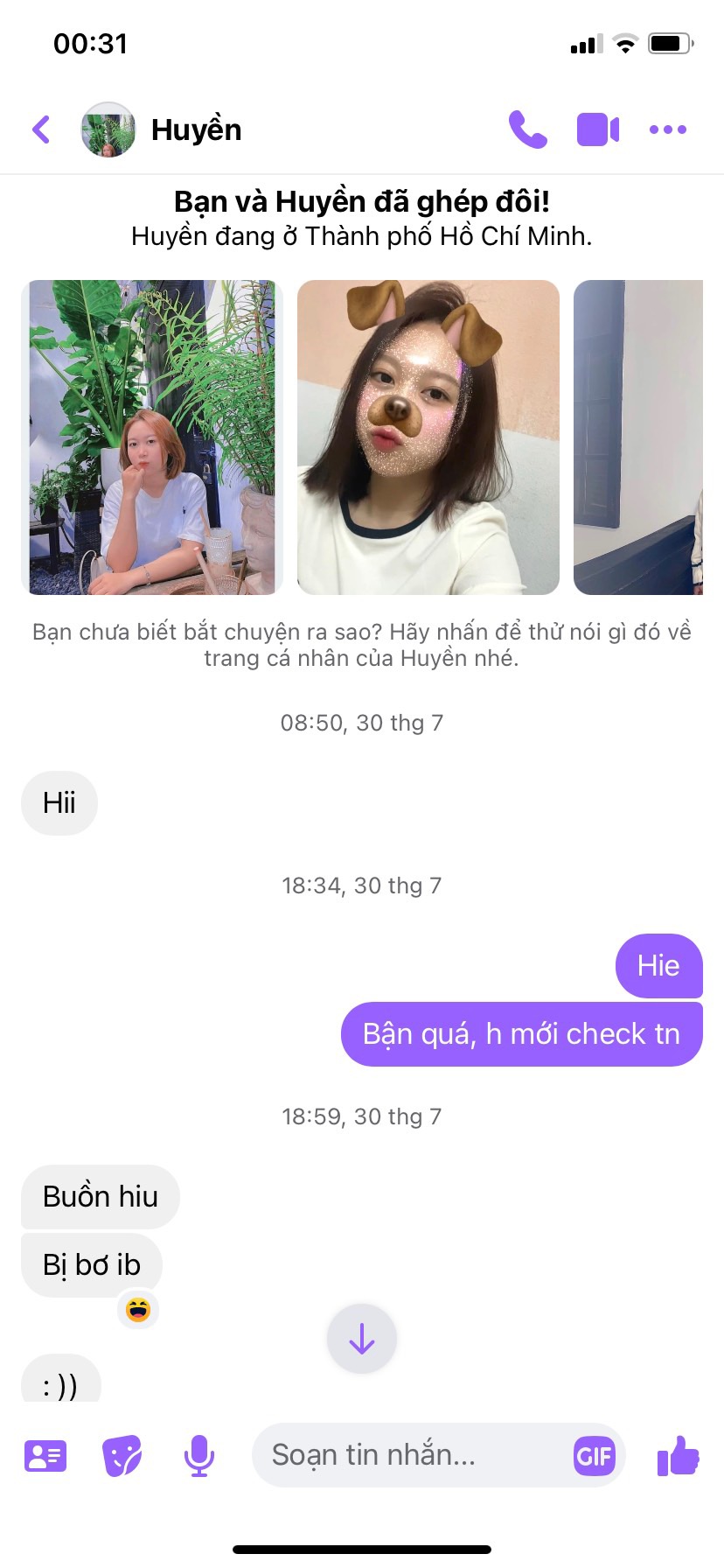The image size is (724, 1568).
Task: Open the sticker picker
Action: click(122, 1456)
